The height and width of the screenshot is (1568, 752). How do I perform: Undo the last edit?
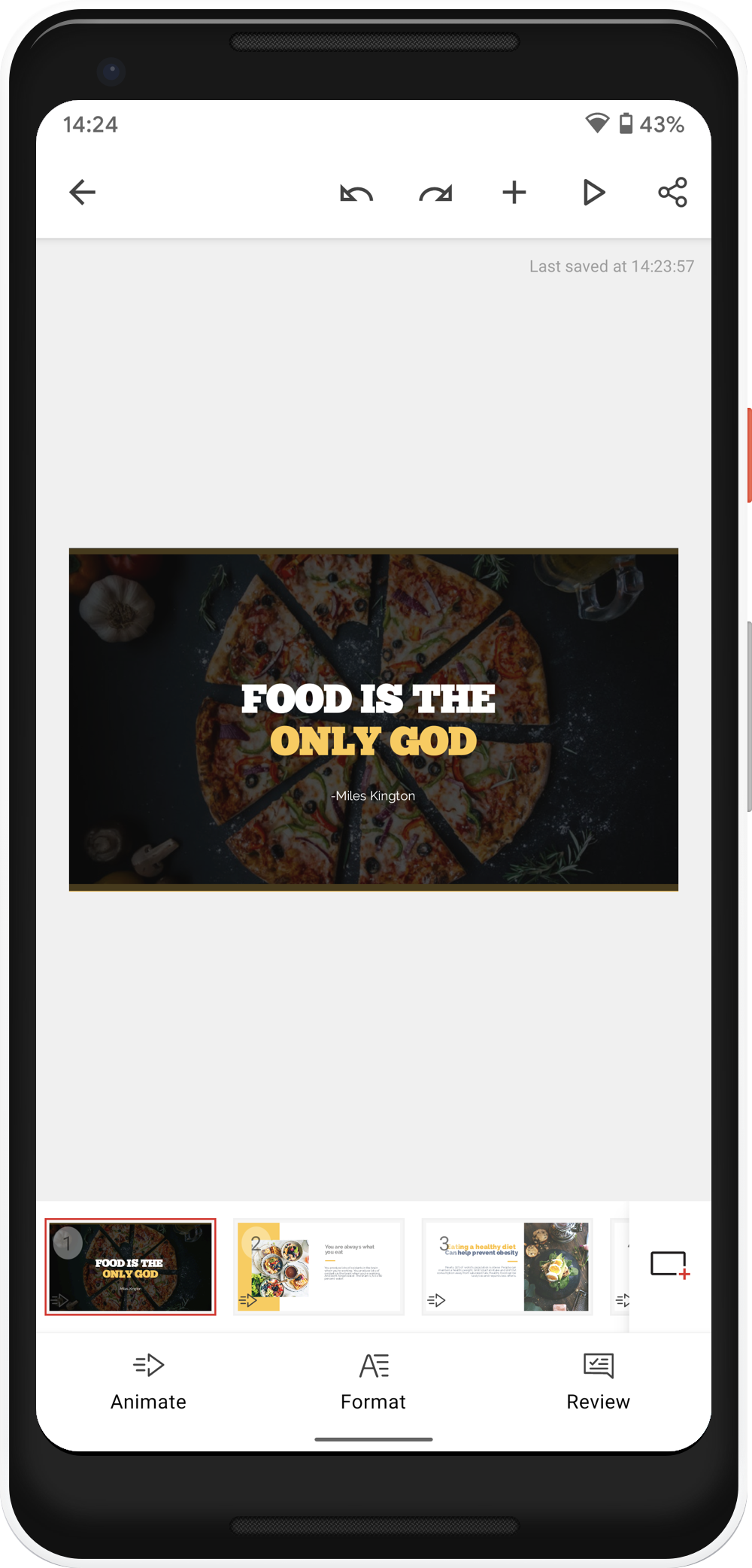(x=356, y=193)
